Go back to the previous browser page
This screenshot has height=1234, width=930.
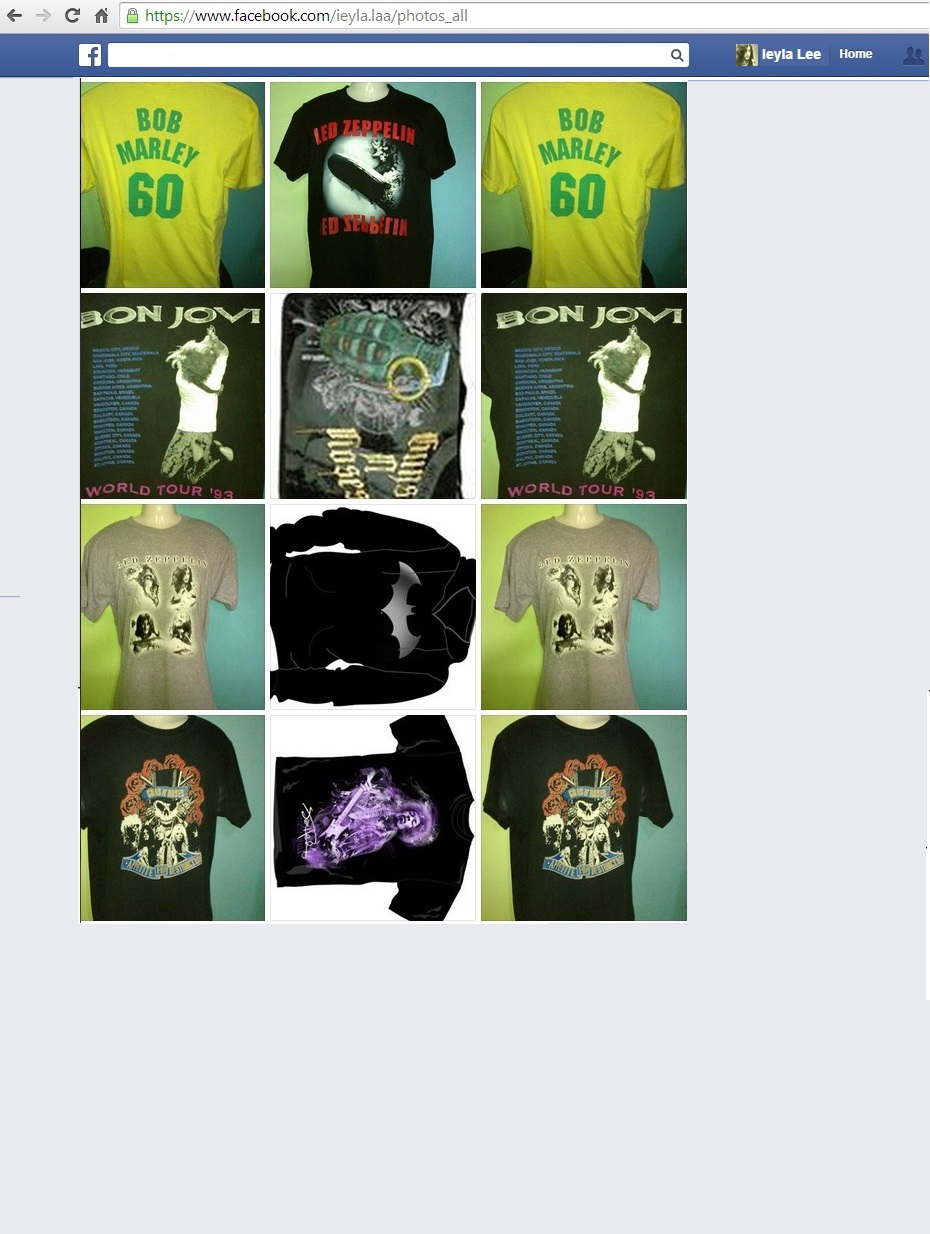[x=14, y=15]
